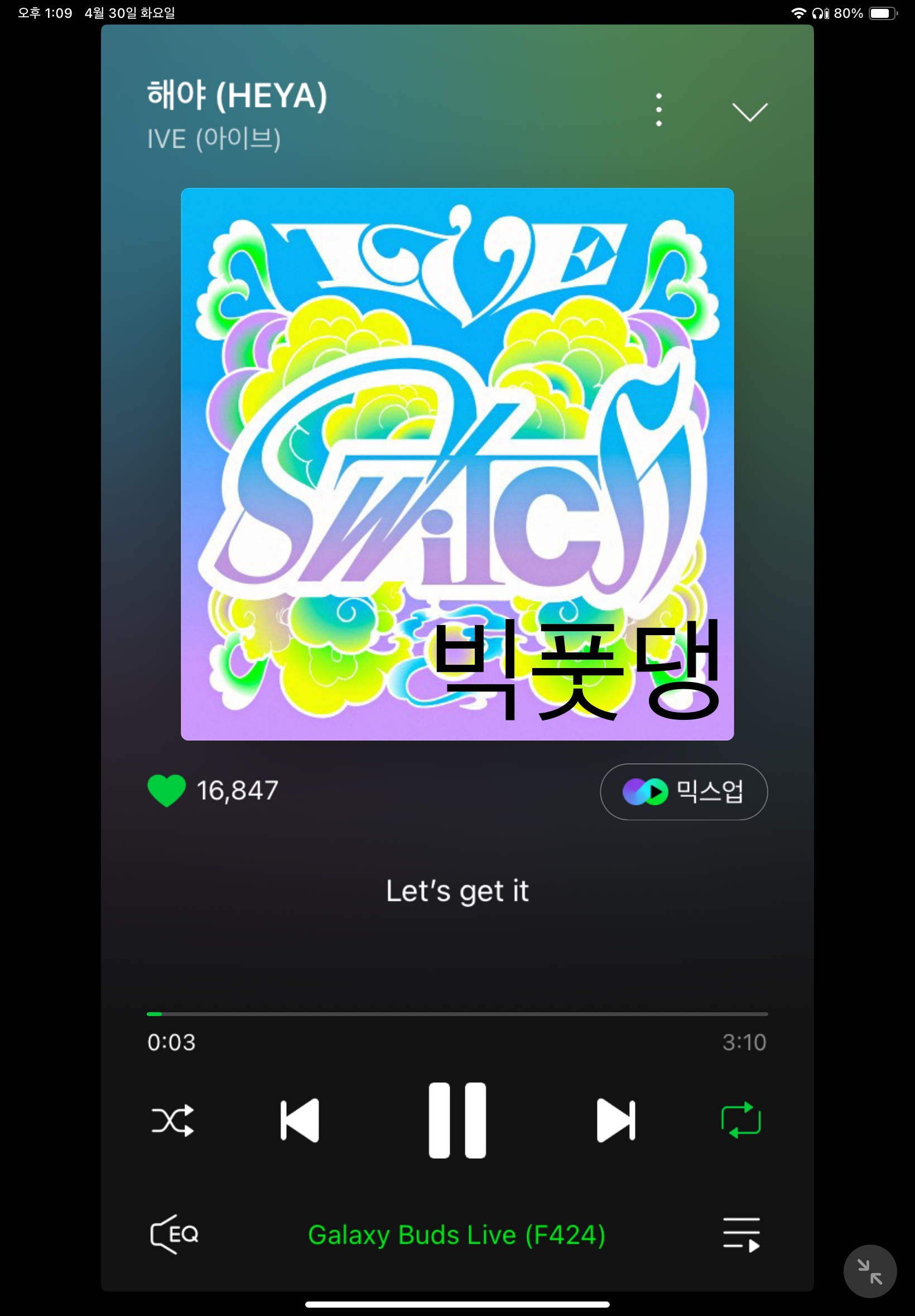This screenshot has height=1316, width=915.
Task: Unlike the song with the green heart
Action: click(166, 791)
